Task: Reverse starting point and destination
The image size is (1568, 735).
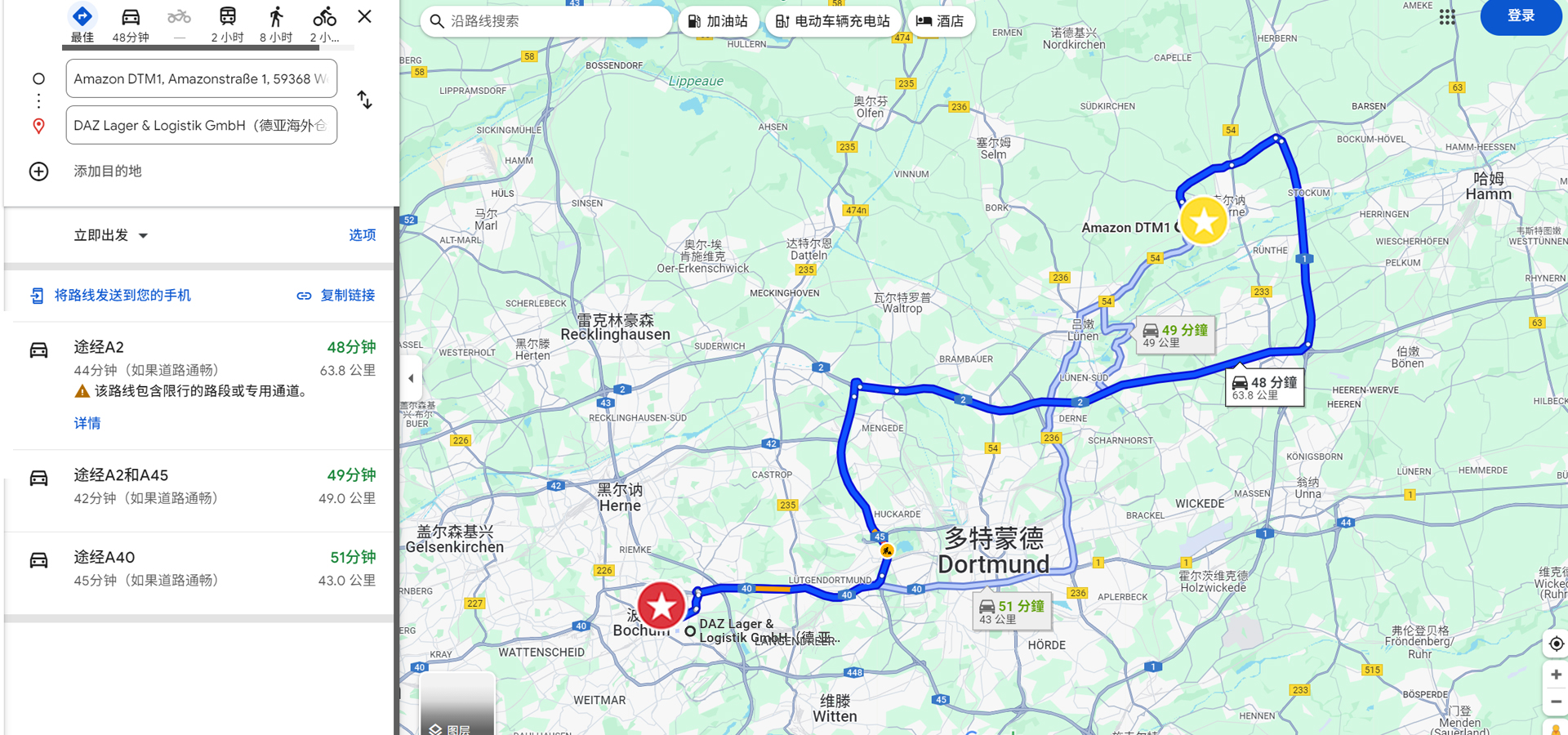Action: 364,100
